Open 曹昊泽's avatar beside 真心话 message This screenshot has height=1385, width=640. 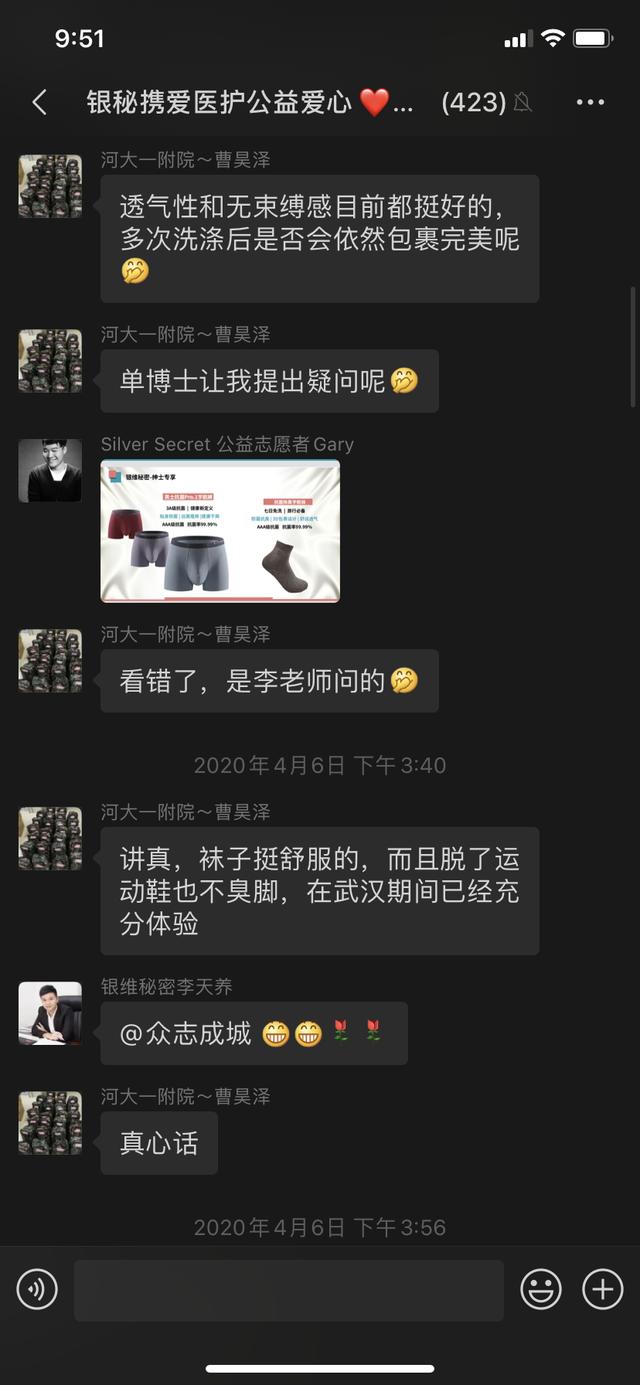pyautogui.click(x=50, y=1123)
